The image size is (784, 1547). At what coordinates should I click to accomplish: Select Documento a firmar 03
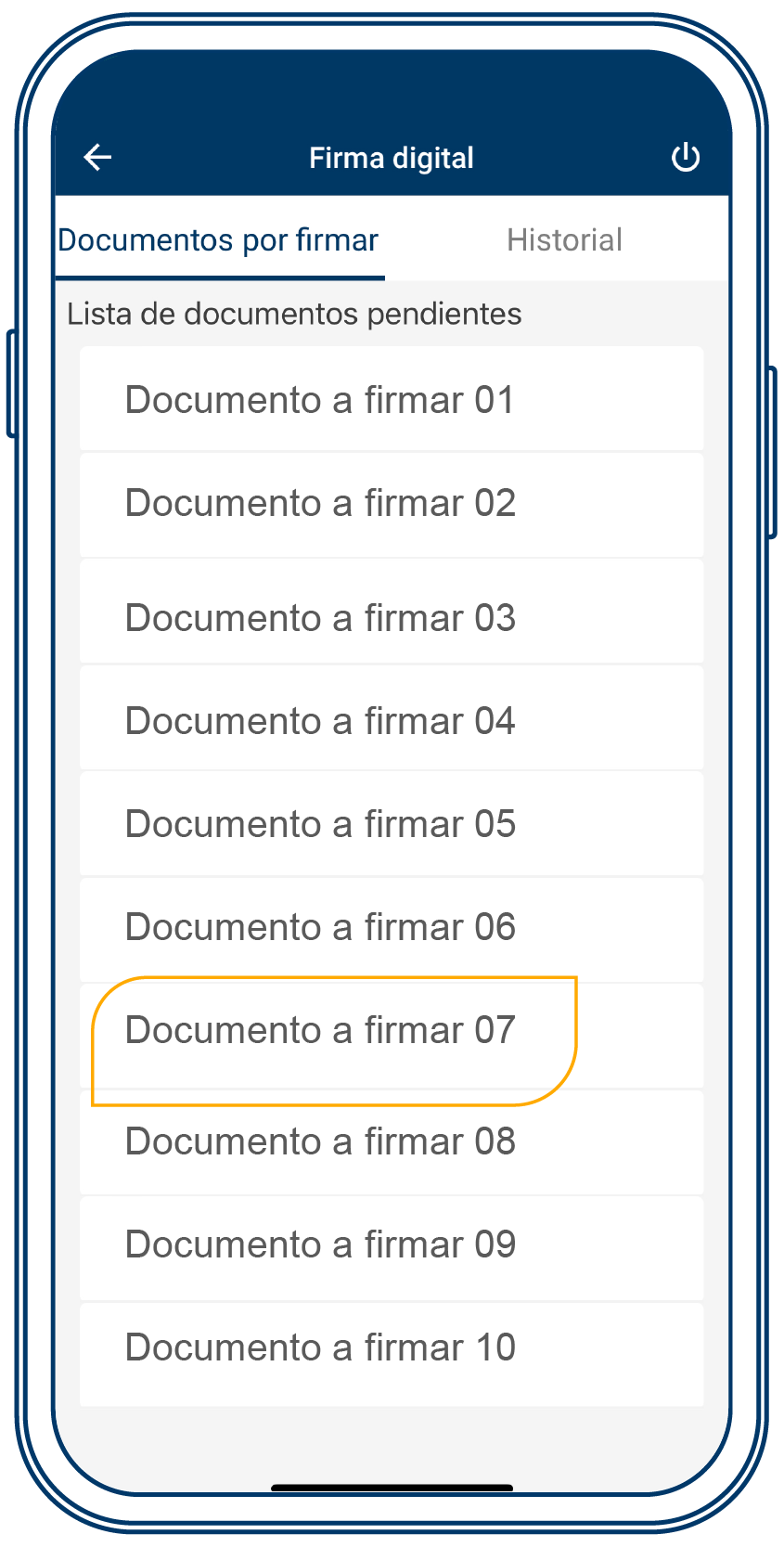pyautogui.click(x=391, y=618)
